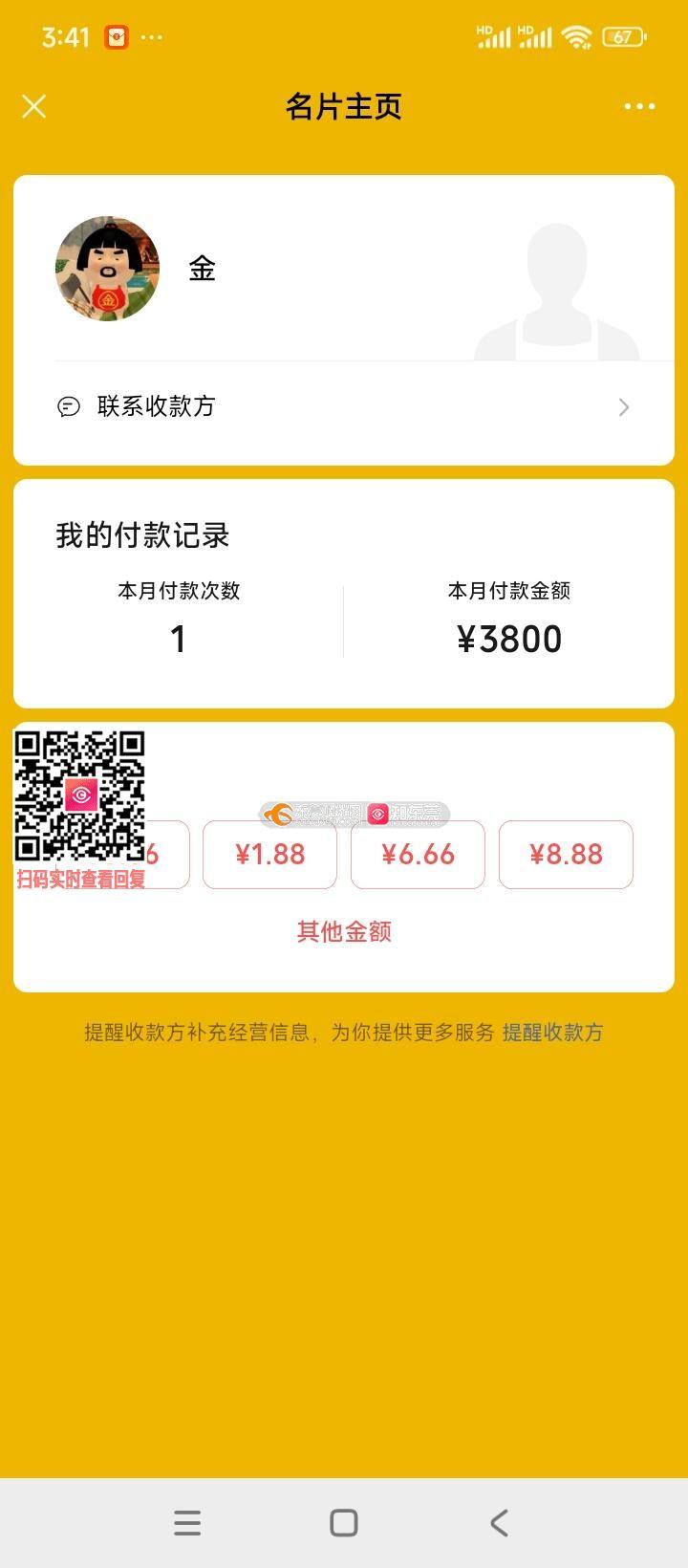Viewport: 688px width, 1568px height.
Task: Tap 其他金额 to enter another amount
Action: click(x=344, y=931)
